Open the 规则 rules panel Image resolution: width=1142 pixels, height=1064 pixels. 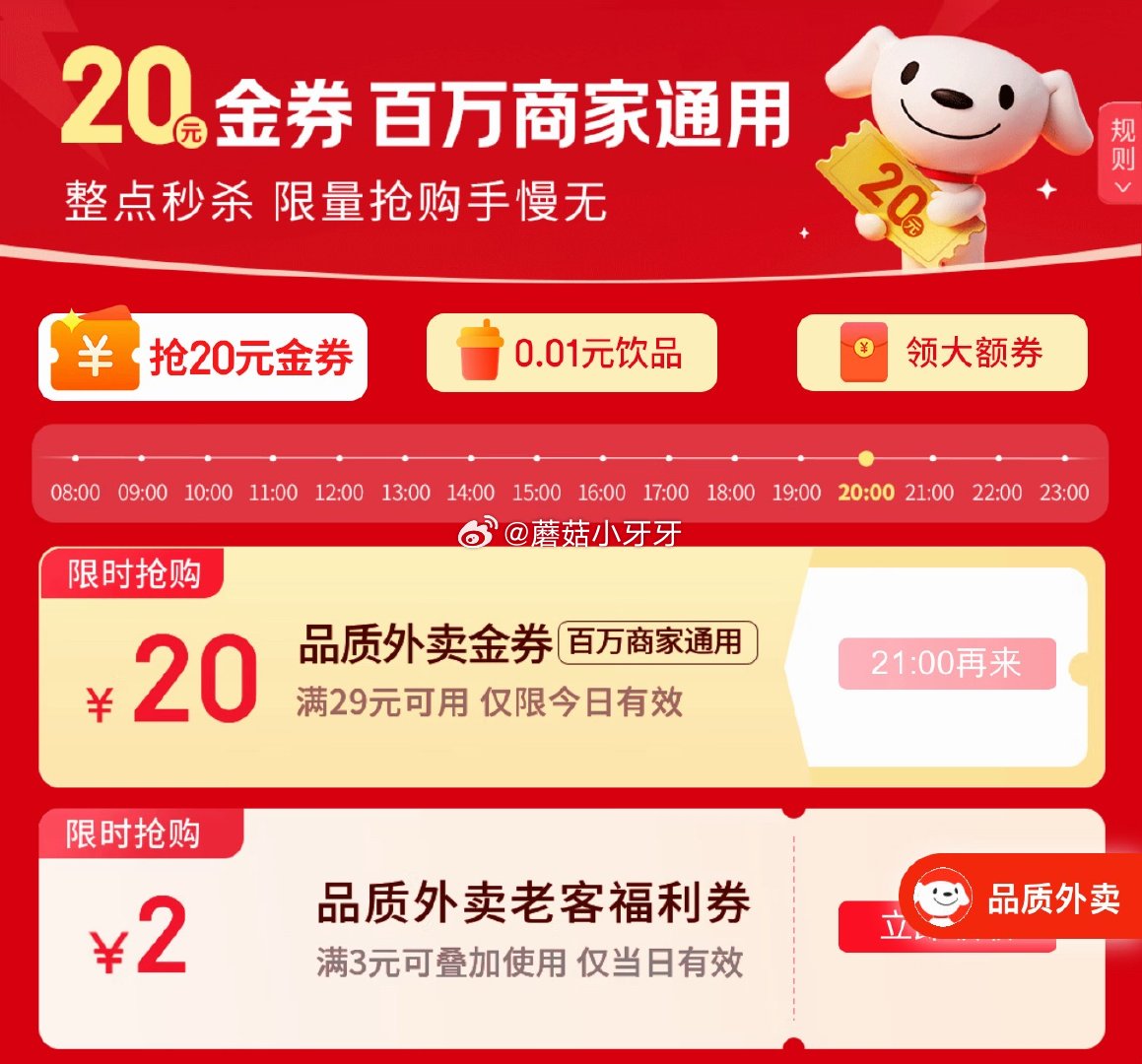(1121, 153)
